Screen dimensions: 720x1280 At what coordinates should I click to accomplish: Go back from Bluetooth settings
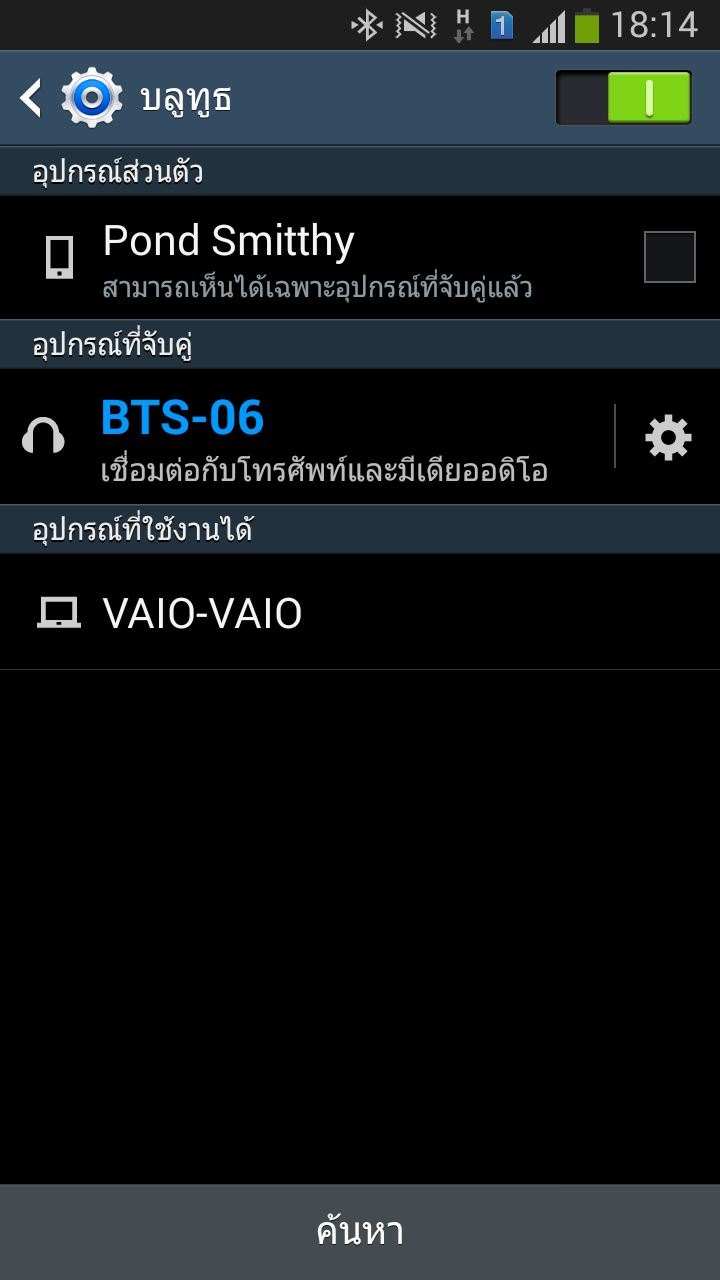pos(32,98)
